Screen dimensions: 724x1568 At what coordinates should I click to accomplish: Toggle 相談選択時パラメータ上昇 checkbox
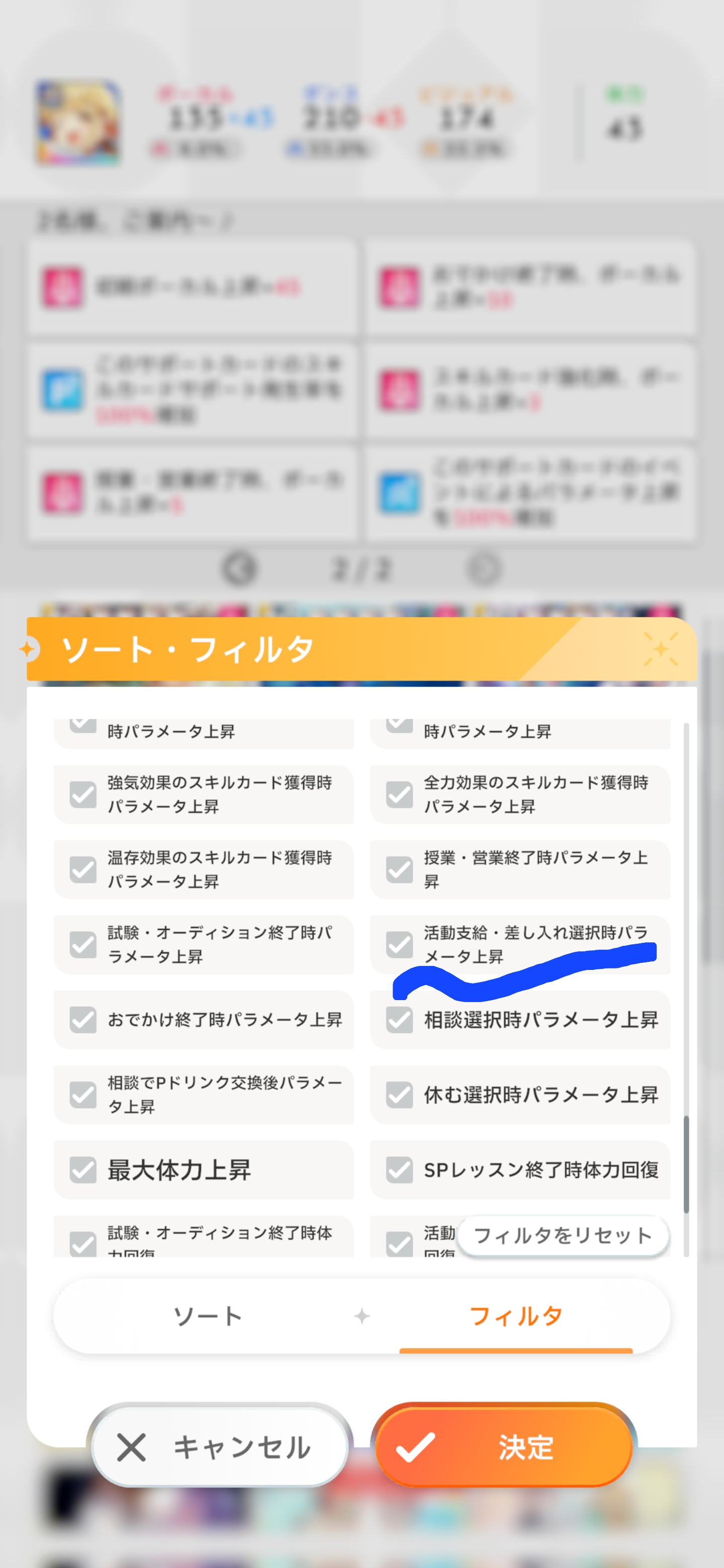click(399, 1020)
